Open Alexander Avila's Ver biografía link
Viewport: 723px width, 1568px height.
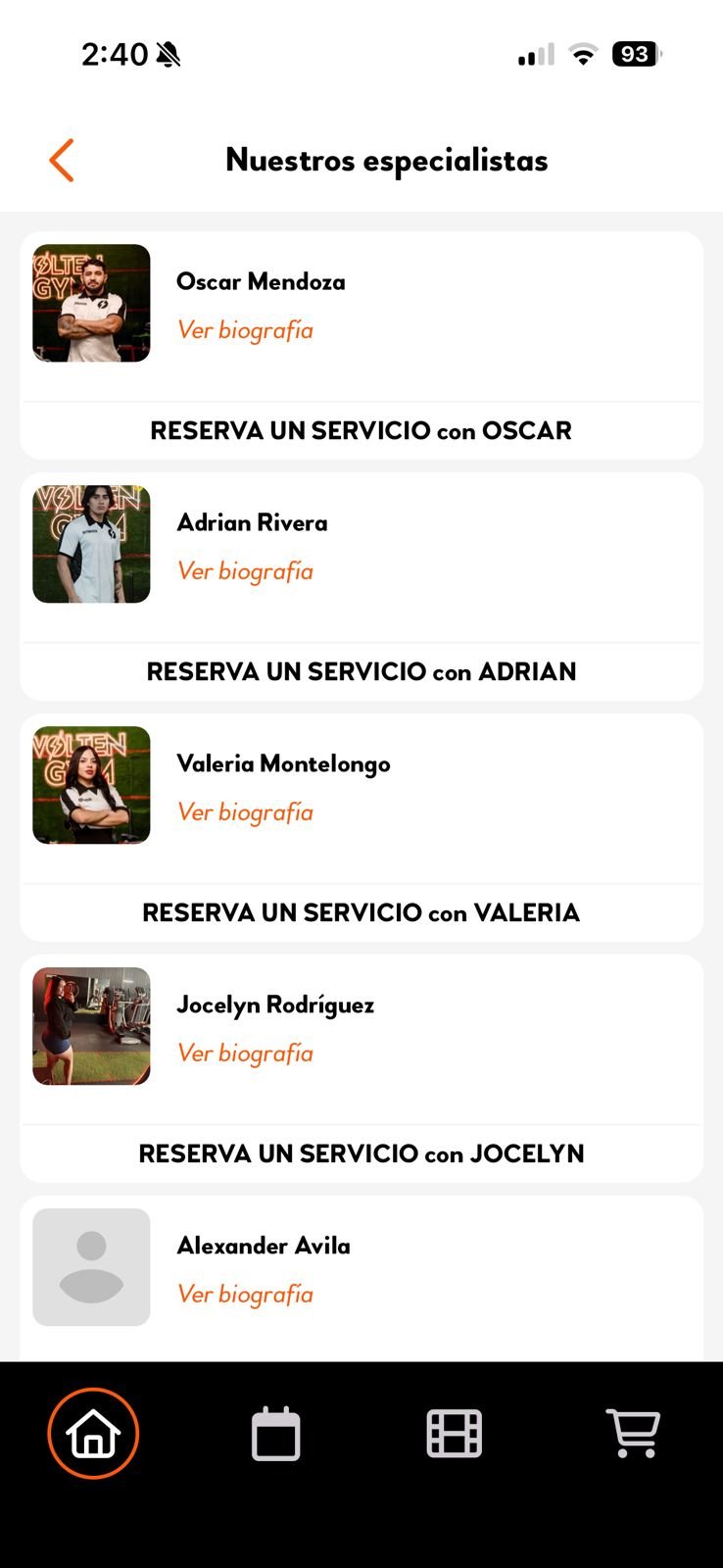coord(245,1295)
